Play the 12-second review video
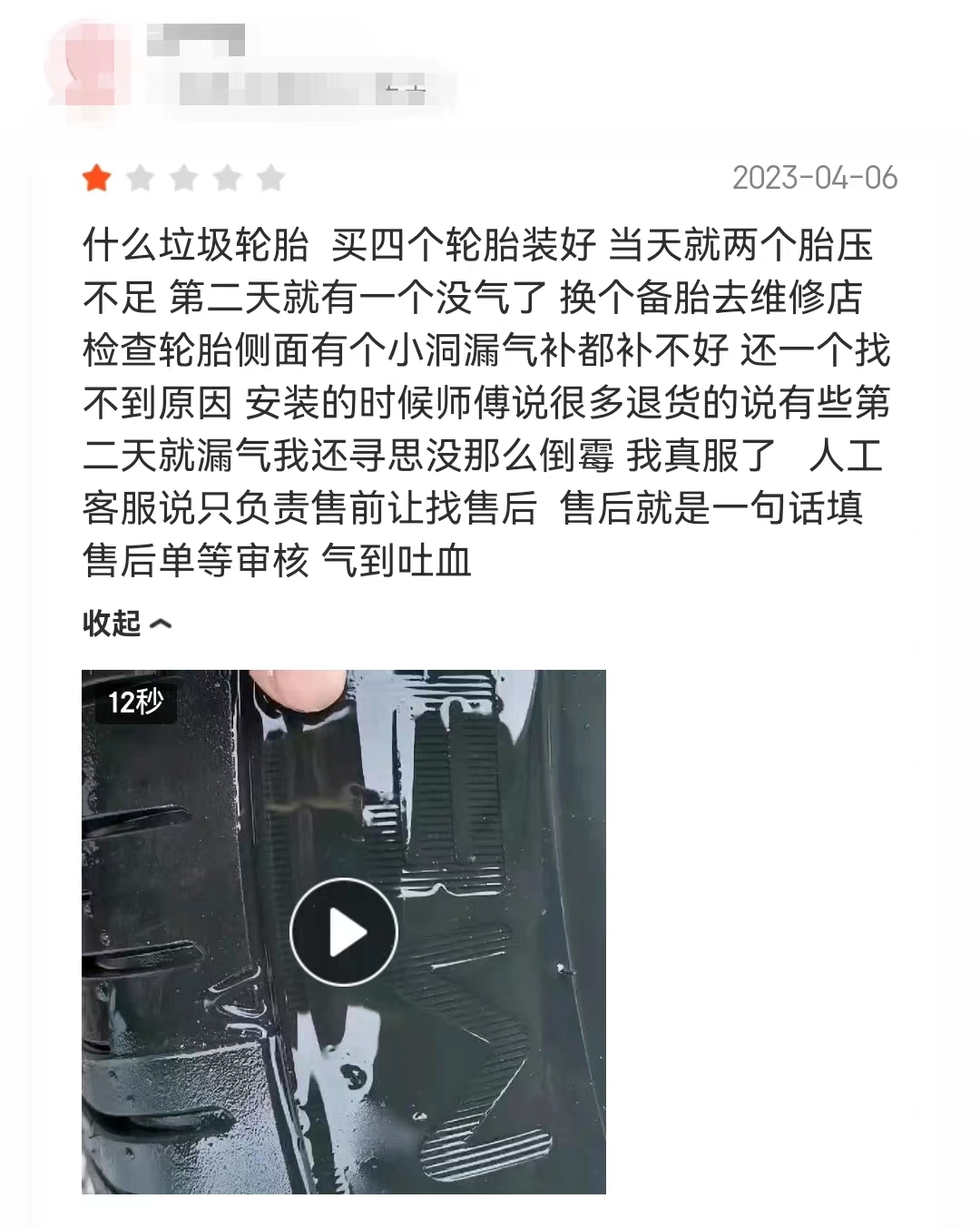The height and width of the screenshot is (1228, 980). click(x=344, y=932)
